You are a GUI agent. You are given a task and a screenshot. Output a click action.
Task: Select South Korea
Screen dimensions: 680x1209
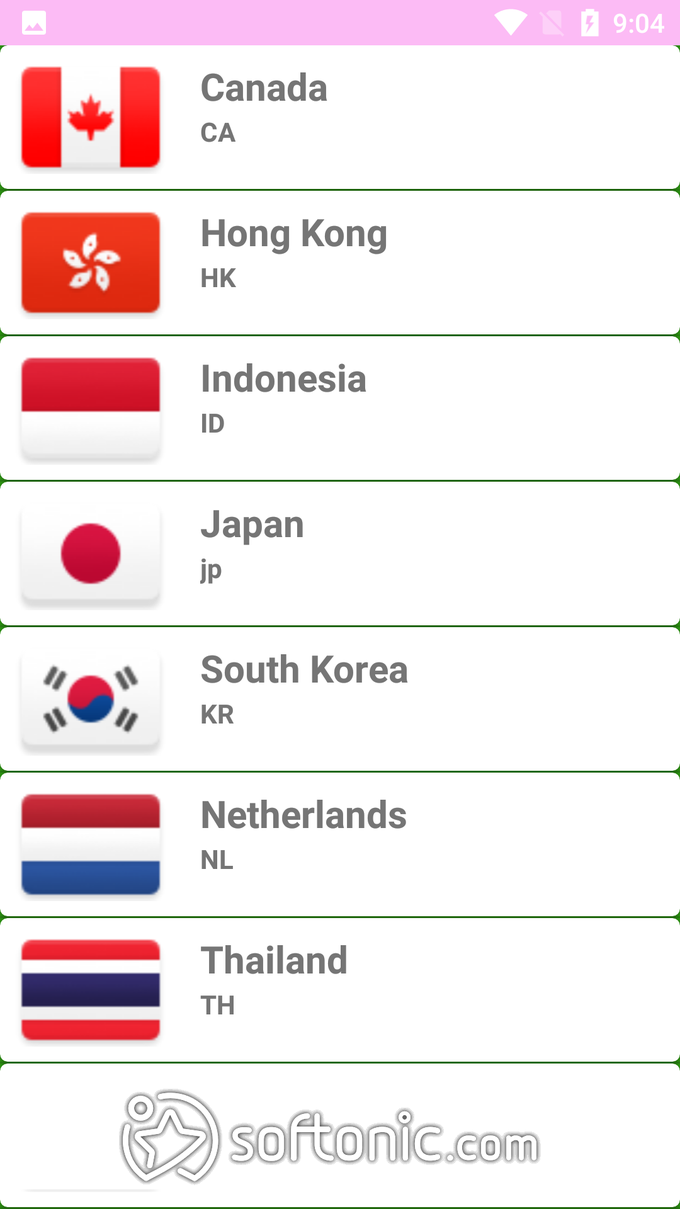coord(340,699)
